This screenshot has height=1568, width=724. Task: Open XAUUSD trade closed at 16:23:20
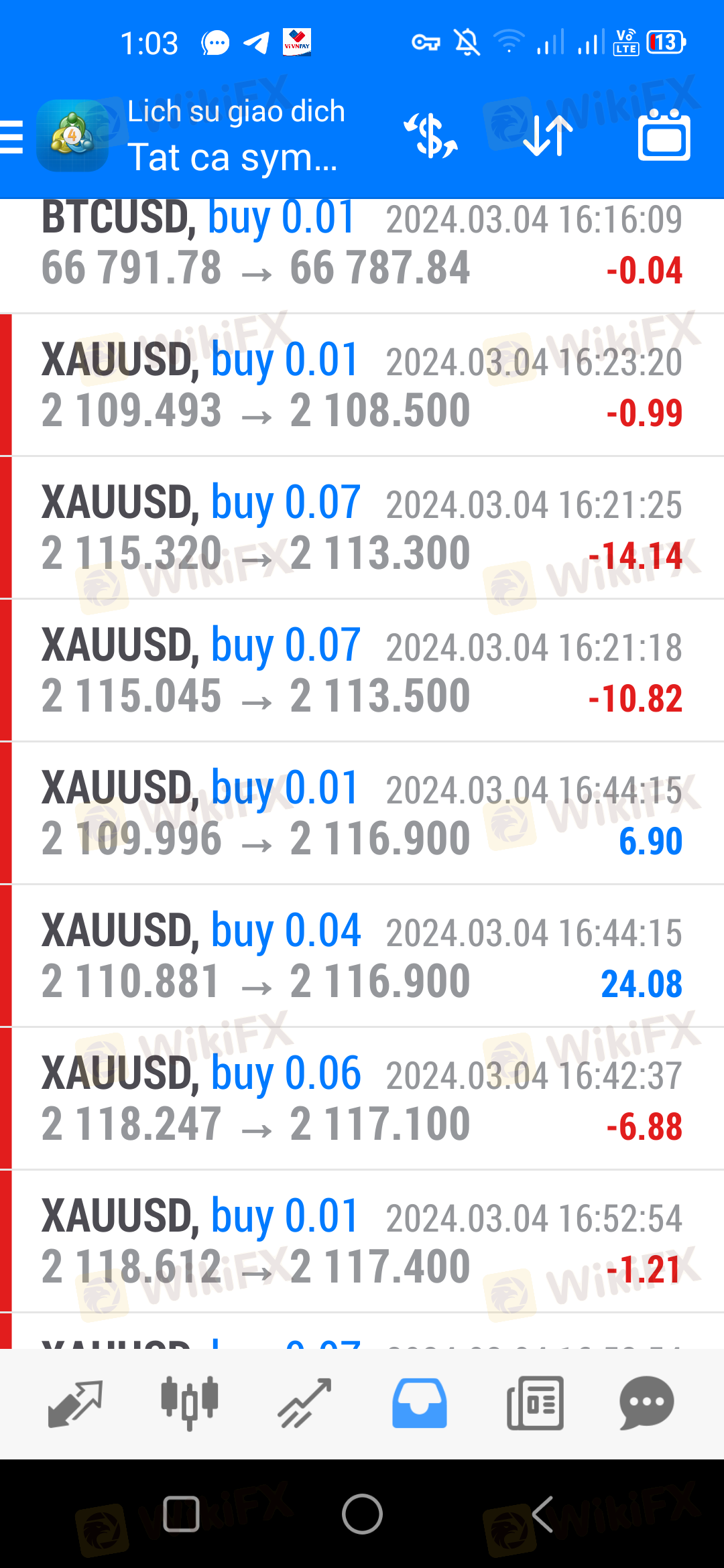coord(362,385)
